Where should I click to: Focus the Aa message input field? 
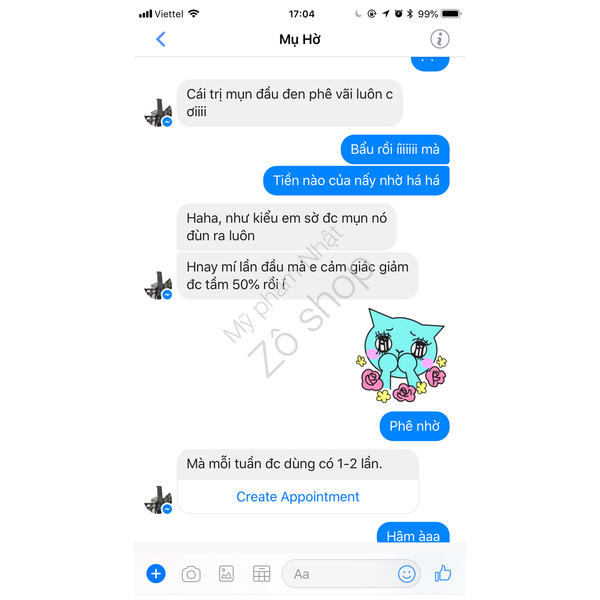pos(340,574)
